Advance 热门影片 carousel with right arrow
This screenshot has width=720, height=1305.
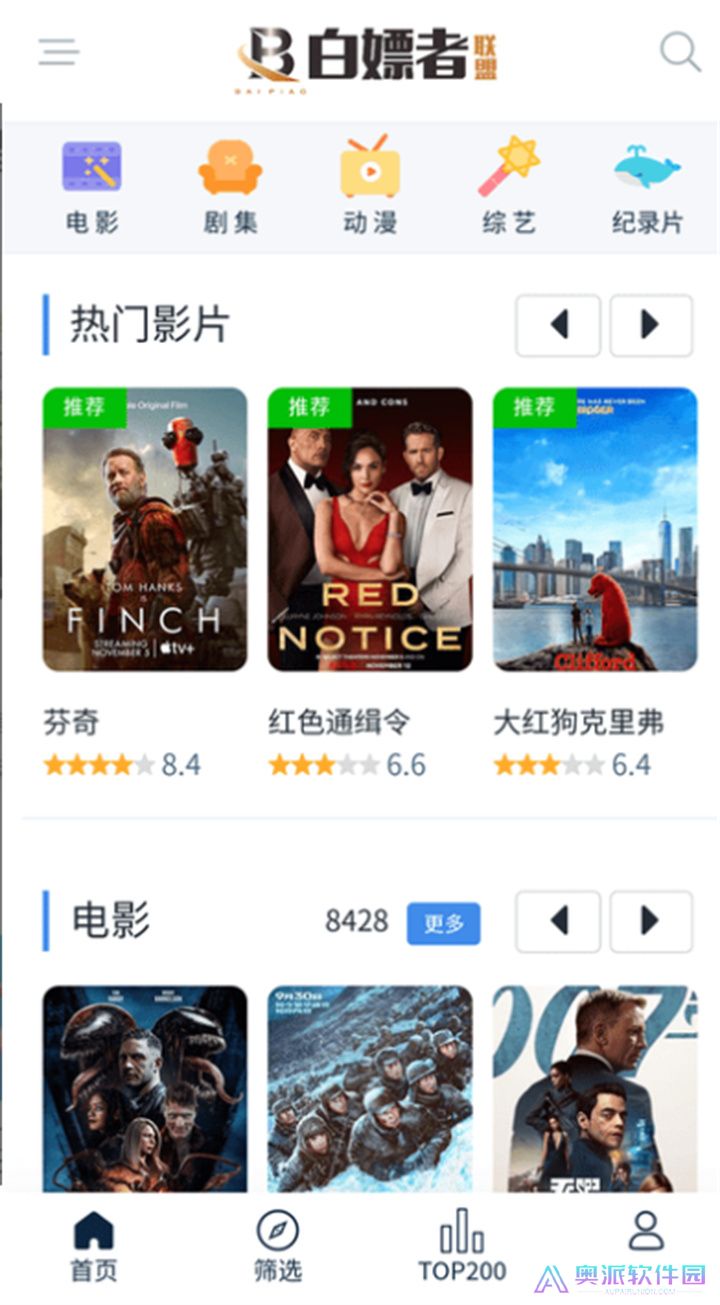(651, 326)
